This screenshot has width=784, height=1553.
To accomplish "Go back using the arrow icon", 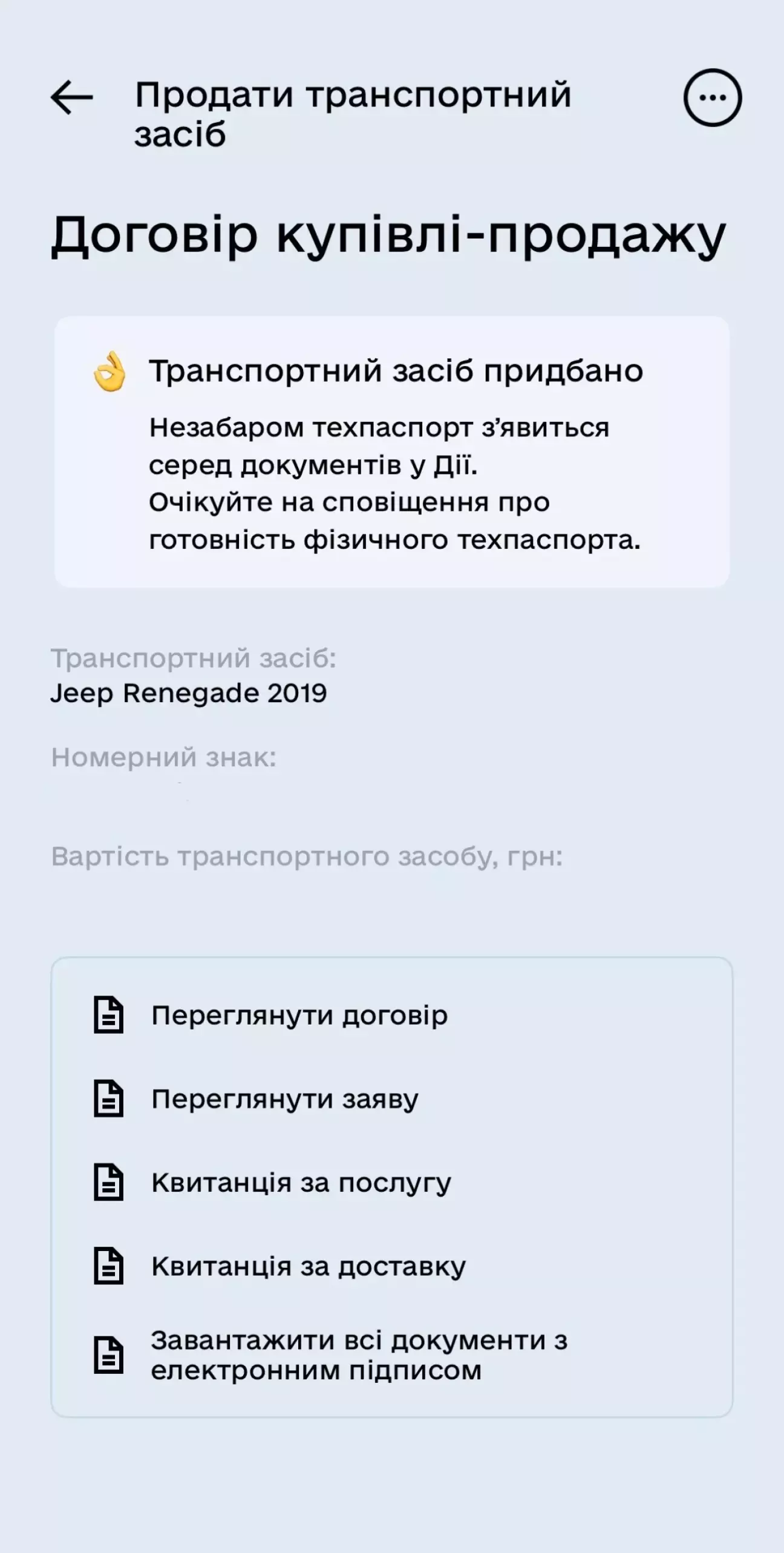I will [72, 97].
